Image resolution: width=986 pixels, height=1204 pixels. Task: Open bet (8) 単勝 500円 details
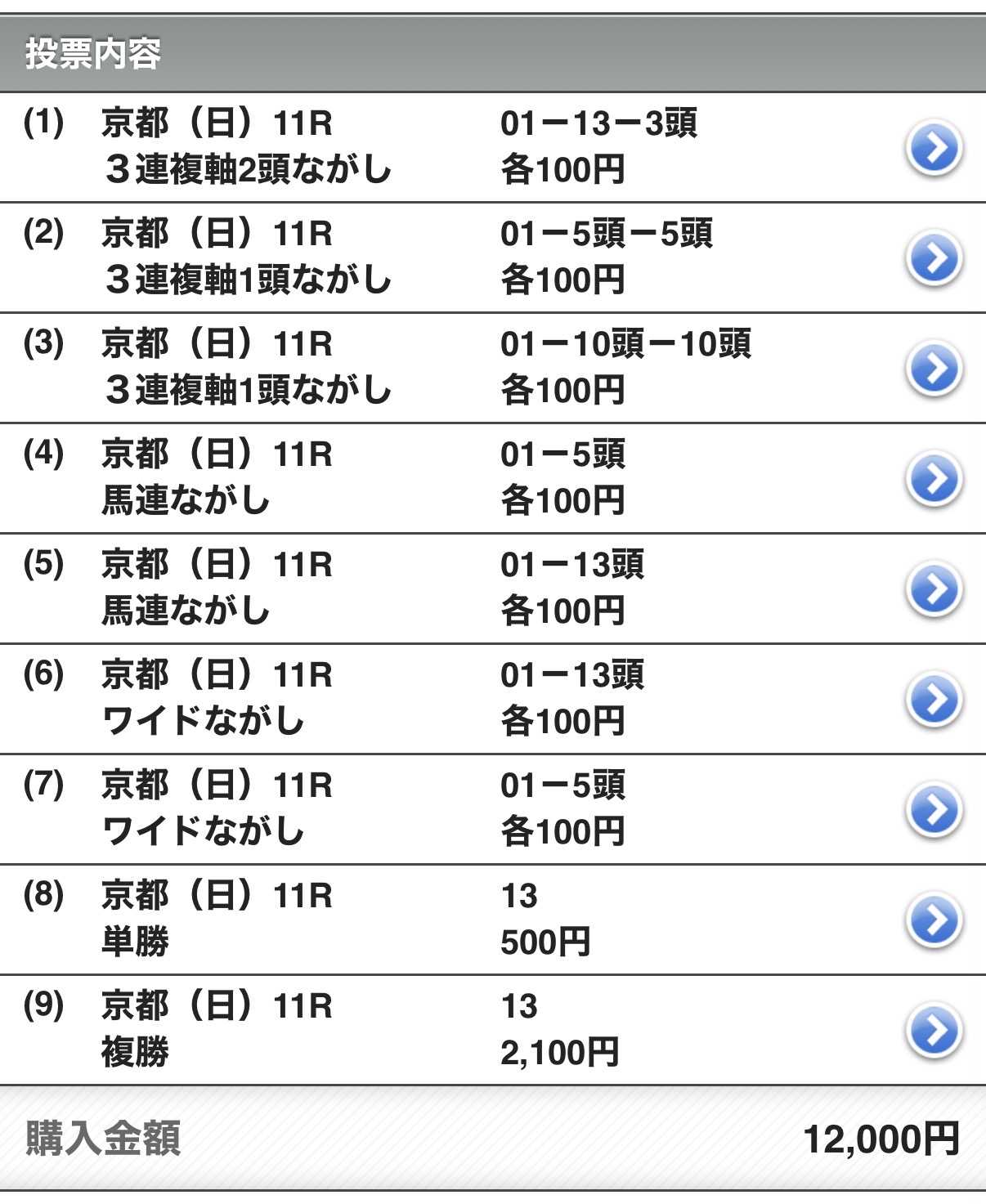point(934,920)
